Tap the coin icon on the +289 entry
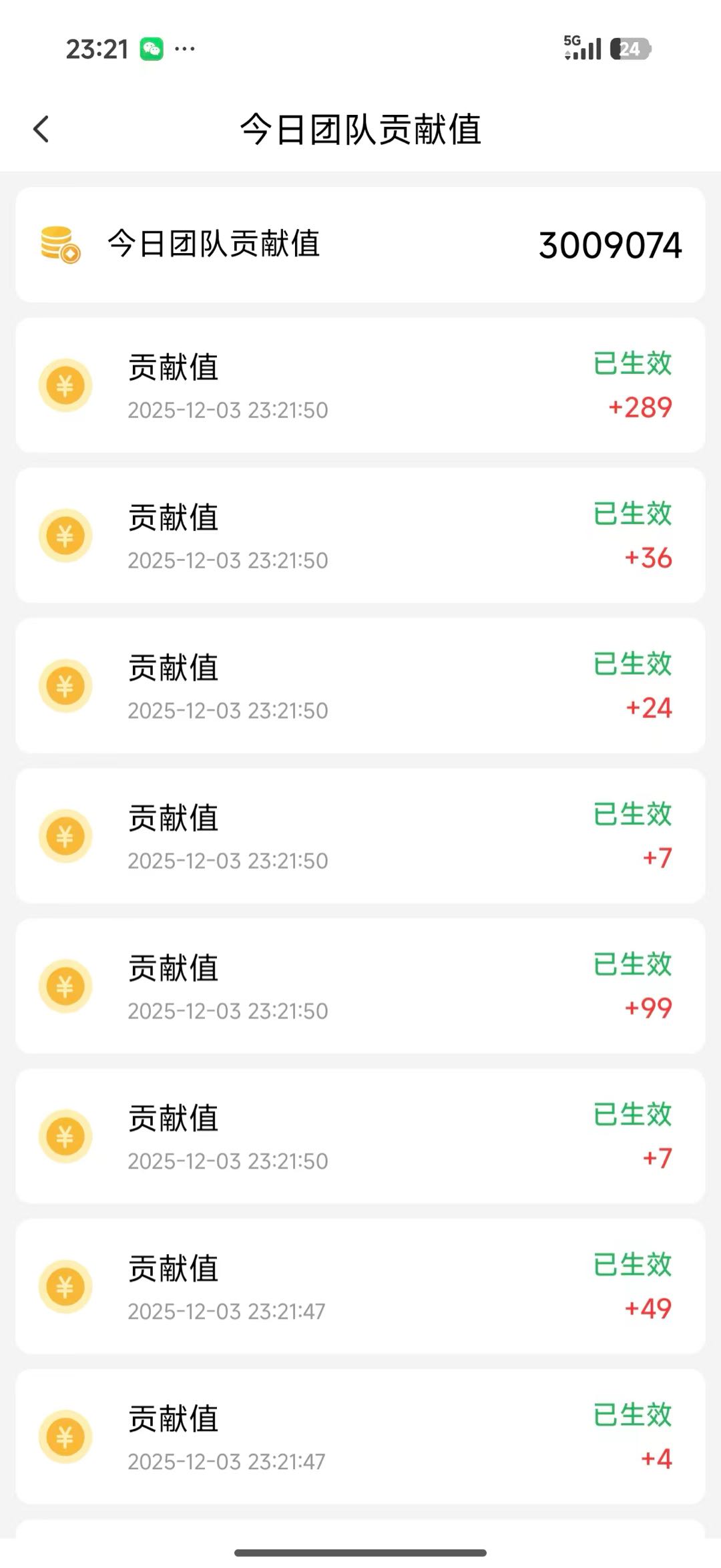Viewport: 721px width, 1568px height. (65, 385)
